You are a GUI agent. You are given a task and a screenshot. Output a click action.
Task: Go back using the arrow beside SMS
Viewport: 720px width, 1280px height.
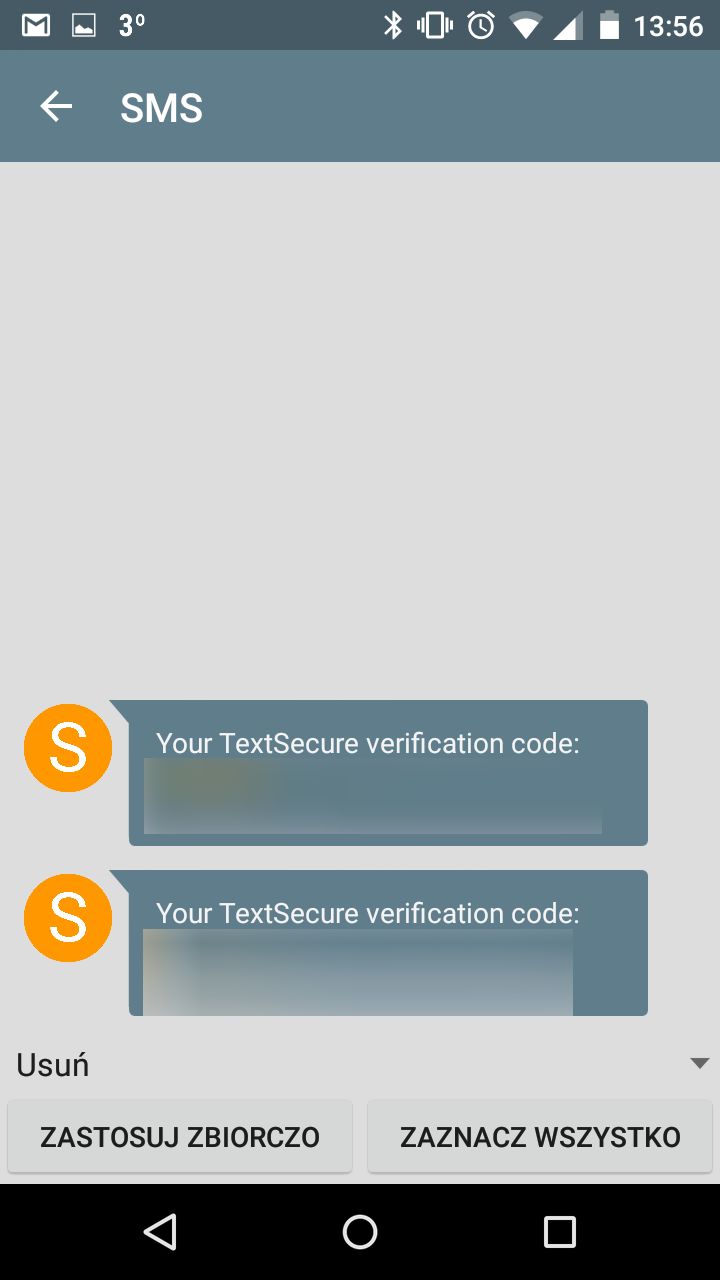point(56,107)
